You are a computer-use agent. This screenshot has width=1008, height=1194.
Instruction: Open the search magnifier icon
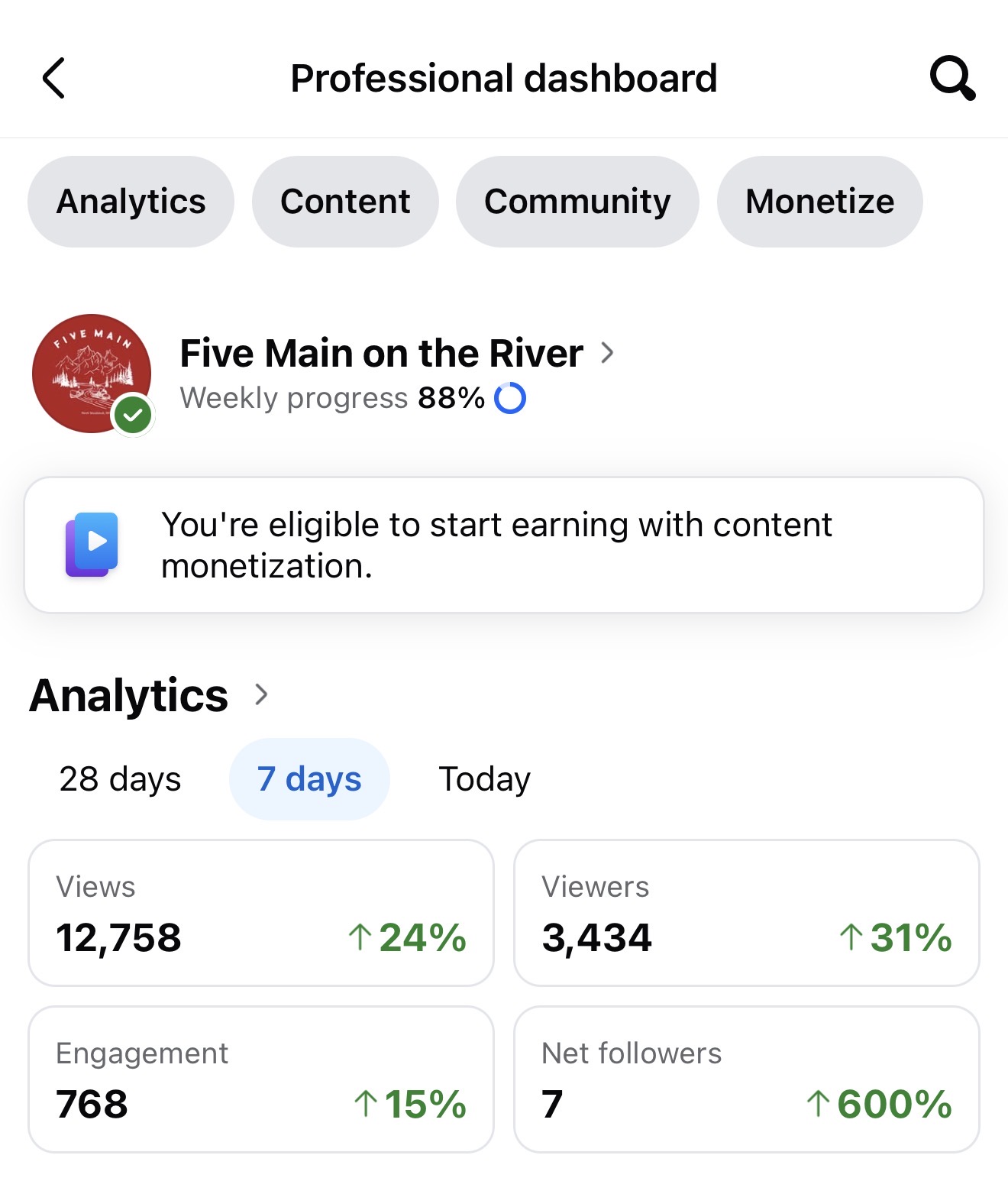952,78
